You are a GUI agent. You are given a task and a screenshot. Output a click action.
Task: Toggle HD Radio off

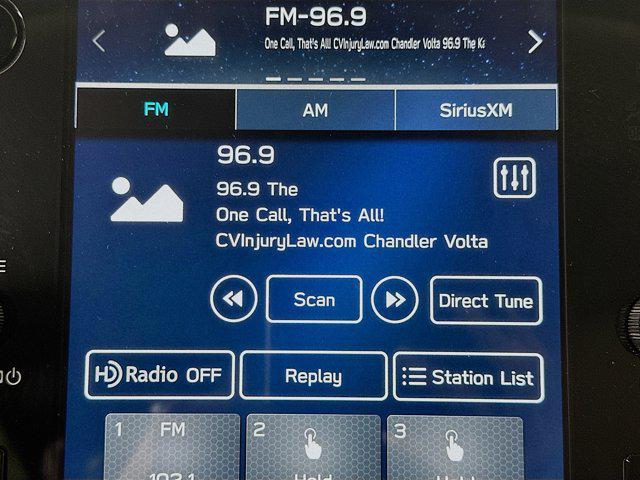[x=160, y=376]
